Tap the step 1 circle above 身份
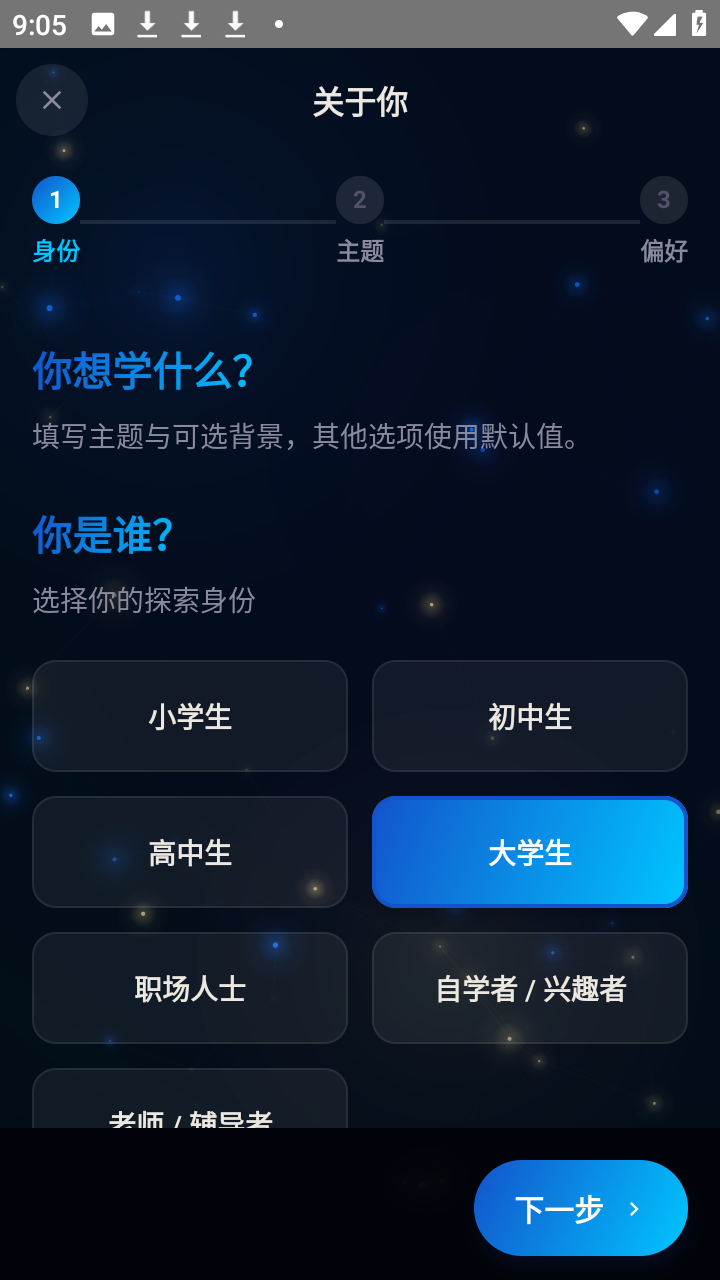This screenshot has width=720, height=1280. [x=55, y=199]
